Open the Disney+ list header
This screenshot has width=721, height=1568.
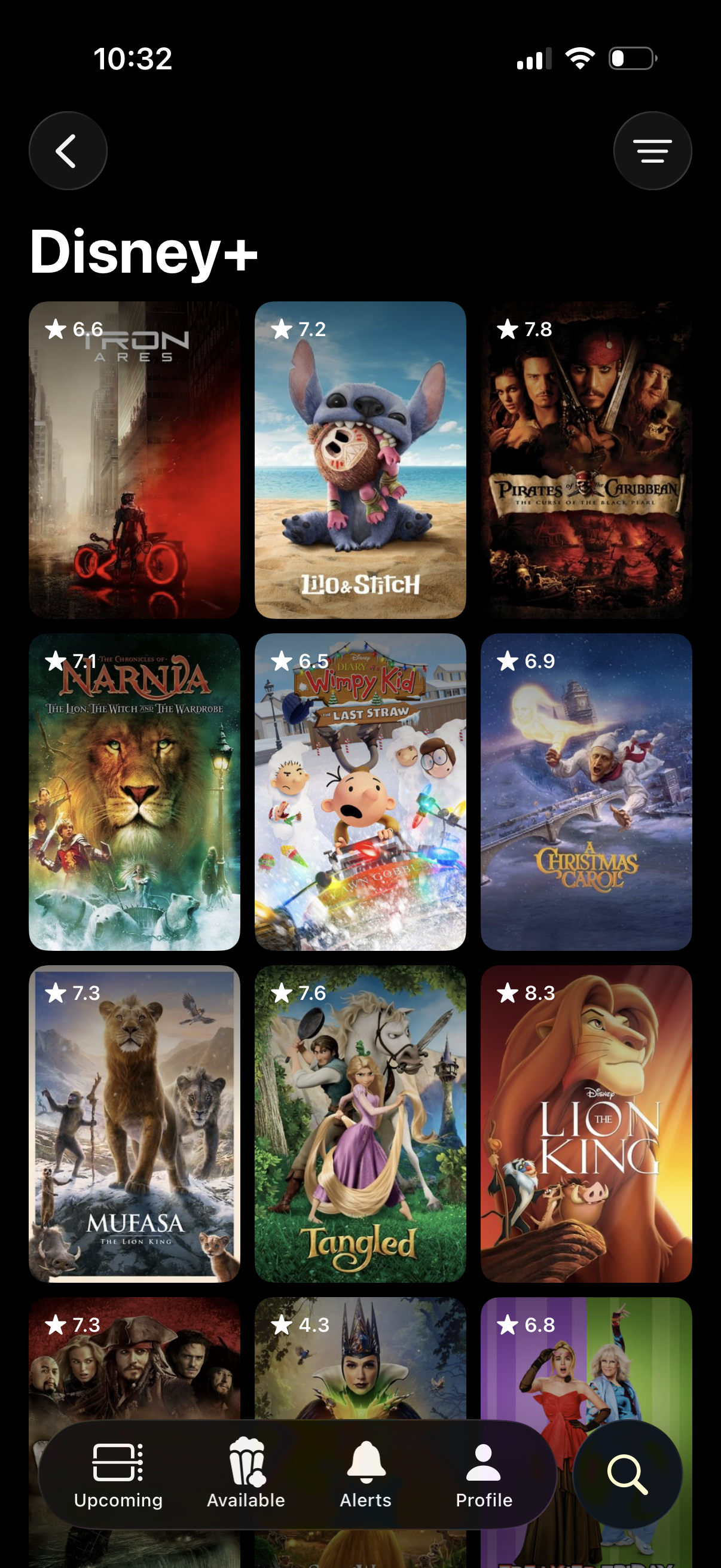tap(144, 251)
